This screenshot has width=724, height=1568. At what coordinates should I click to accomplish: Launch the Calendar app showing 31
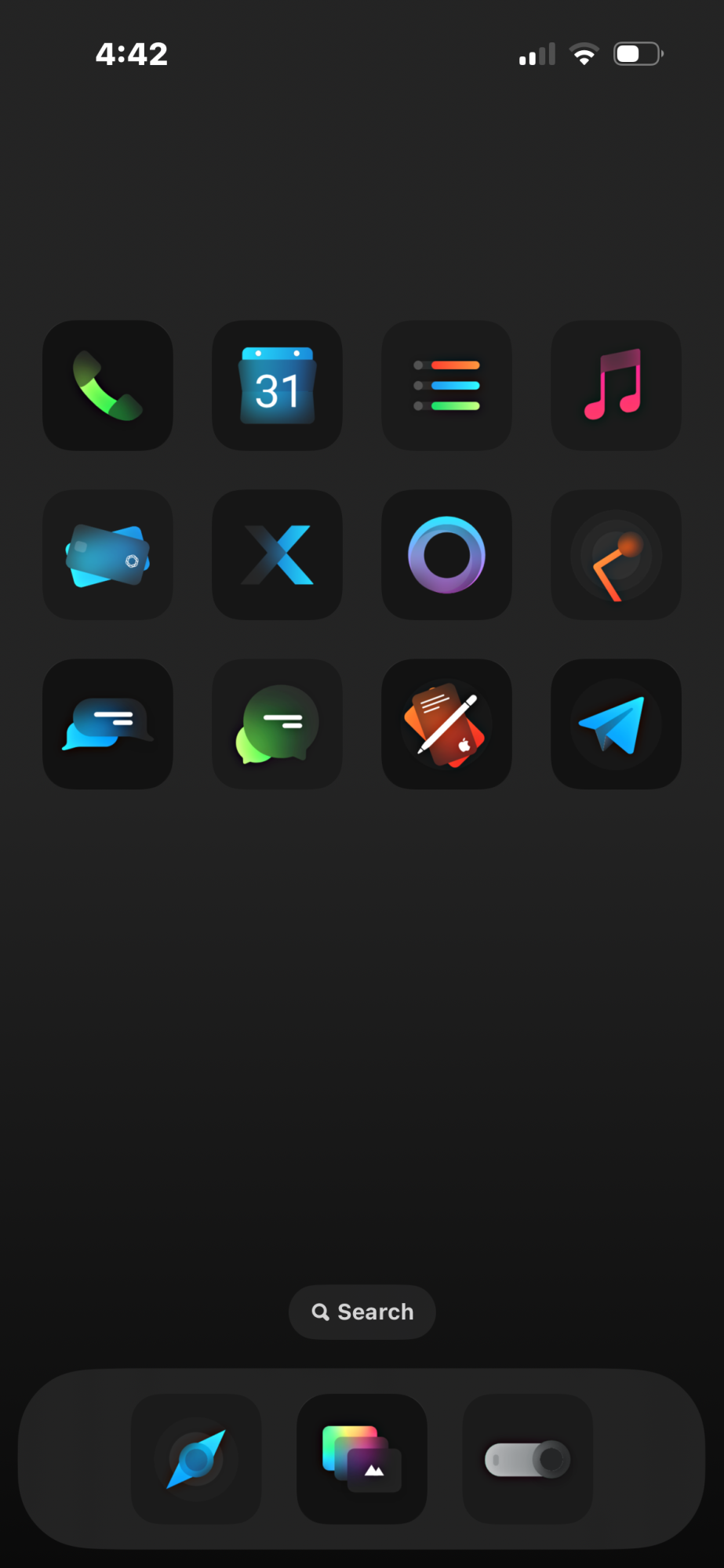[277, 385]
